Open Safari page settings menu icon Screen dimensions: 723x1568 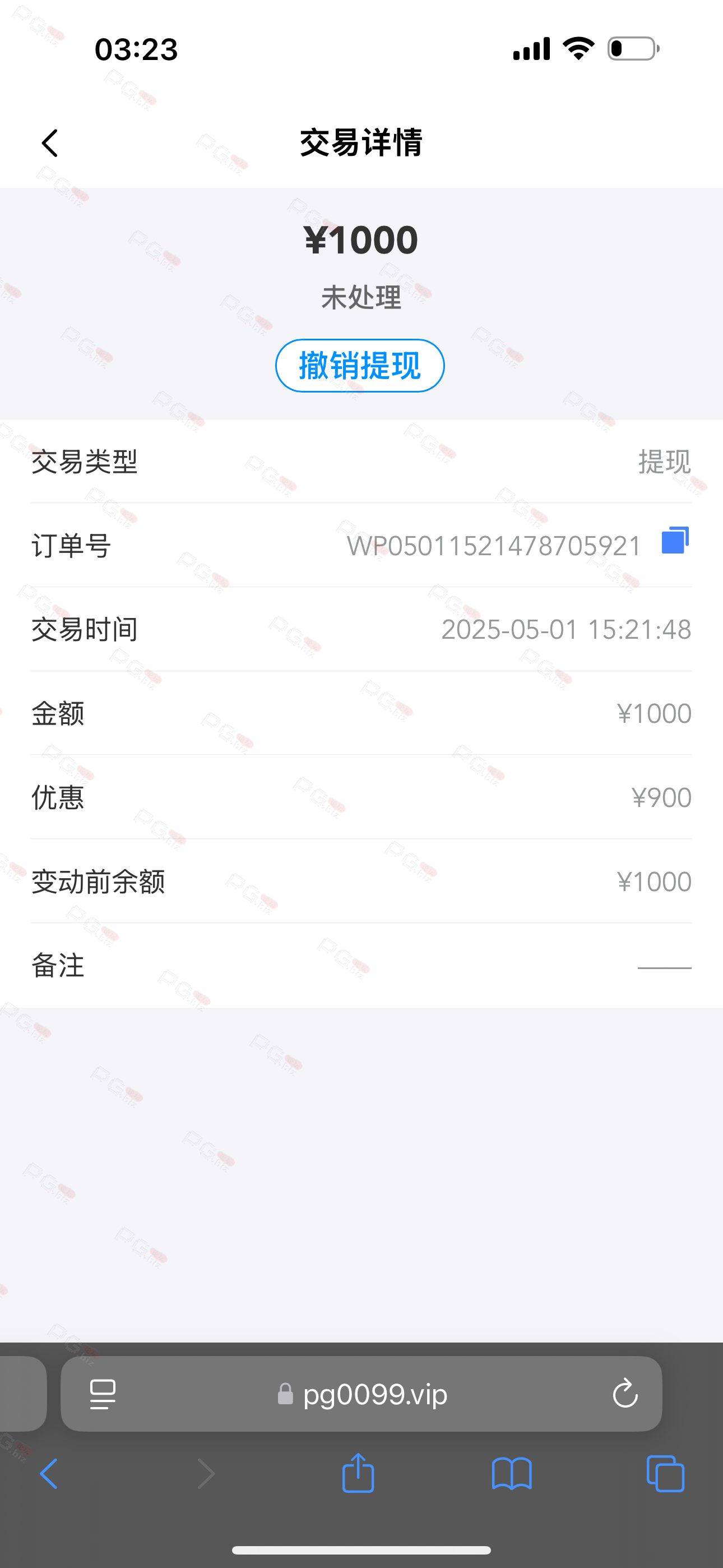click(102, 1394)
